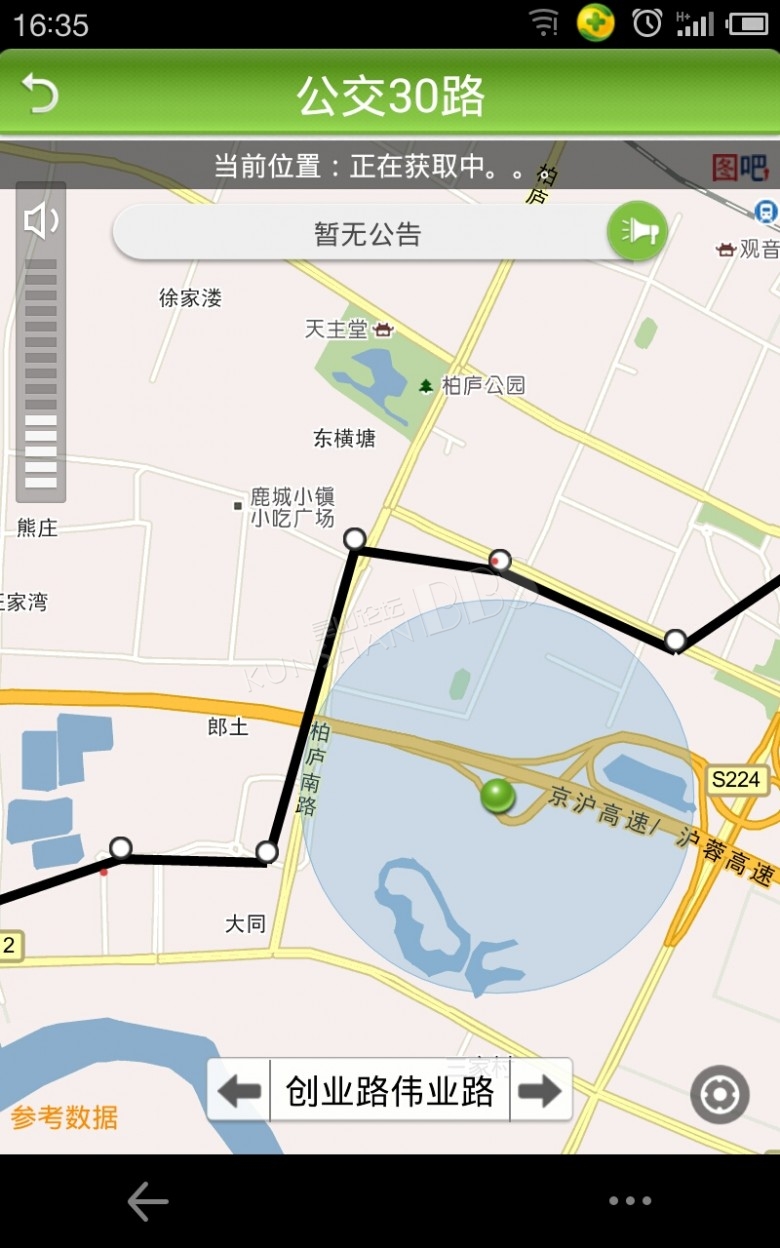Go to the next stop with right arrow
Viewport: 780px width, 1248px height.
tap(541, 1090)
